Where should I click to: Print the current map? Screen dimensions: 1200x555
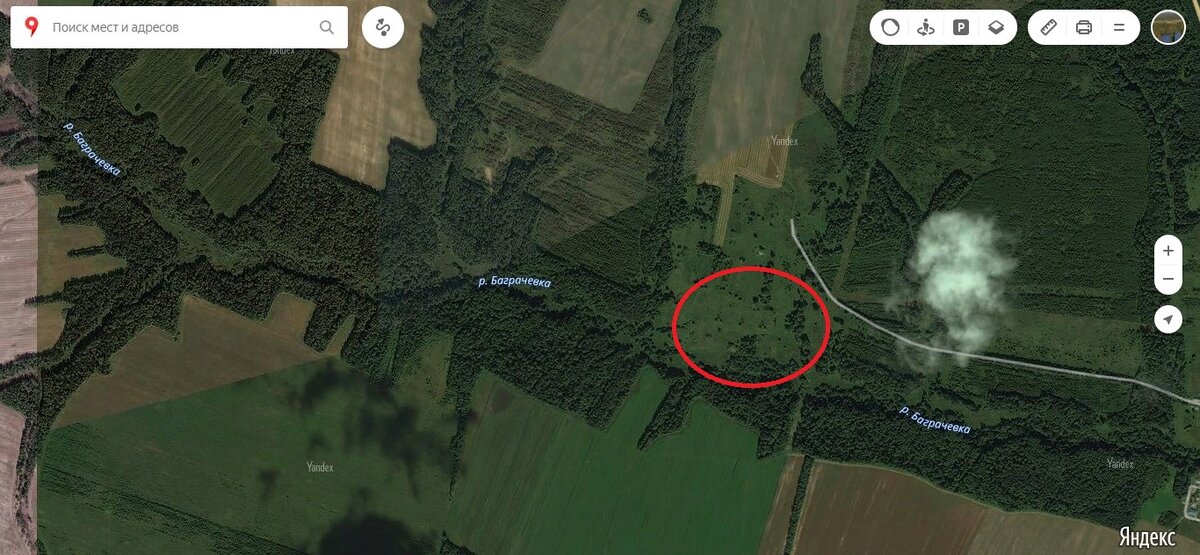pyautogui.click(x=1083, y=28)
